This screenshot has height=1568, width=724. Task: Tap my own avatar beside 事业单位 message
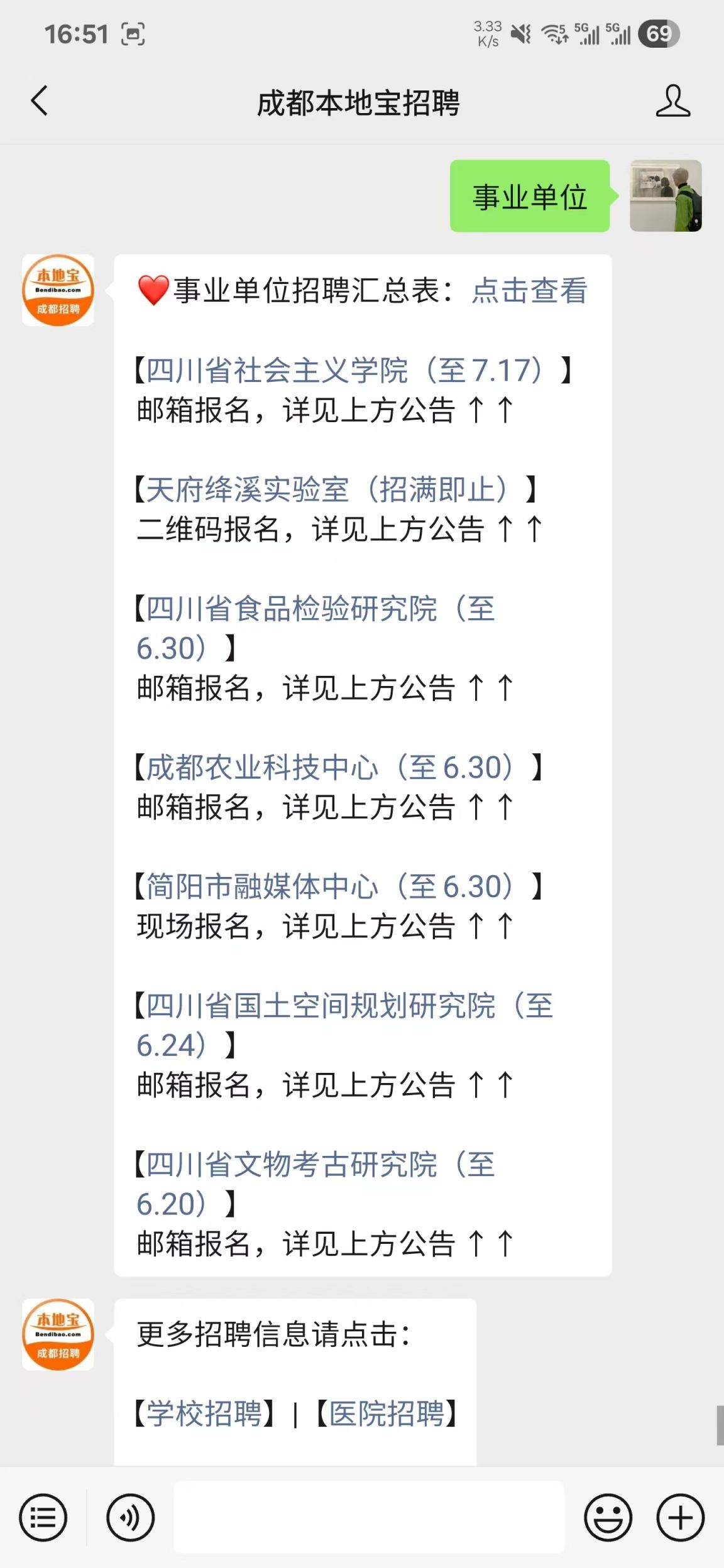tap(666, 195)
